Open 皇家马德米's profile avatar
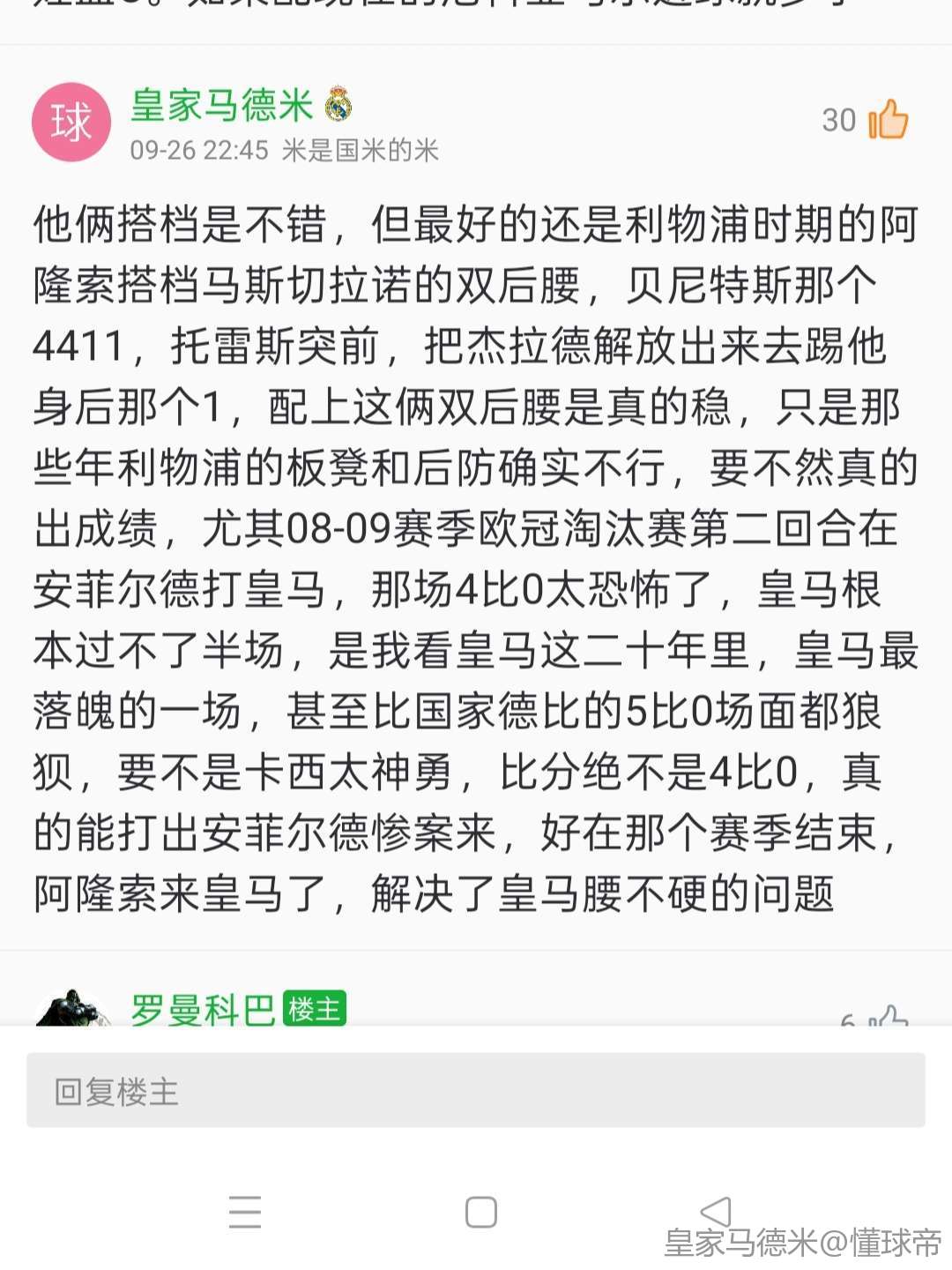The image size is (952, 1270). (71, 122)
